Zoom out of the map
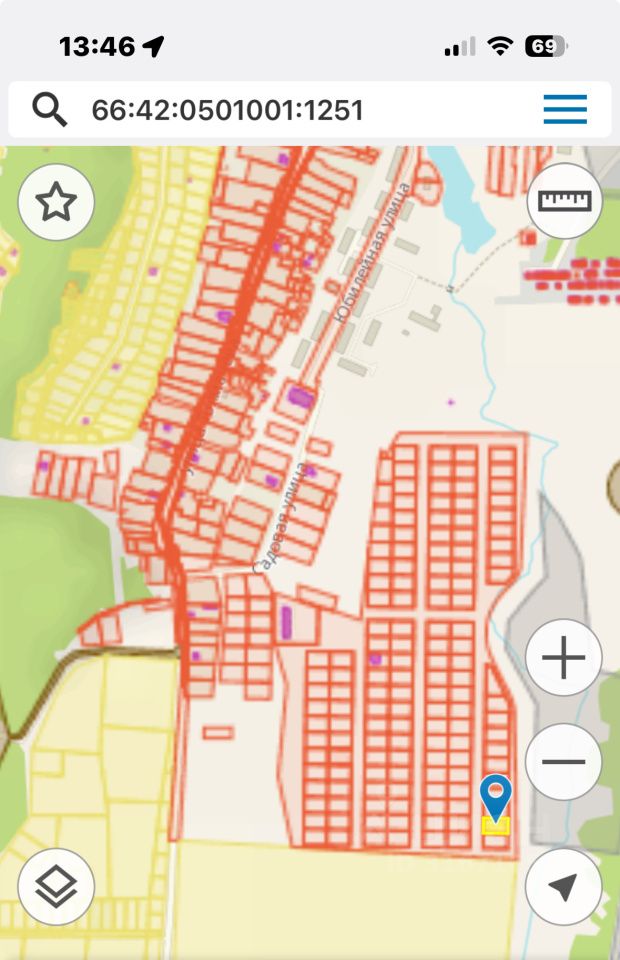This screenshot has width=620, height=960. point(563,762)
